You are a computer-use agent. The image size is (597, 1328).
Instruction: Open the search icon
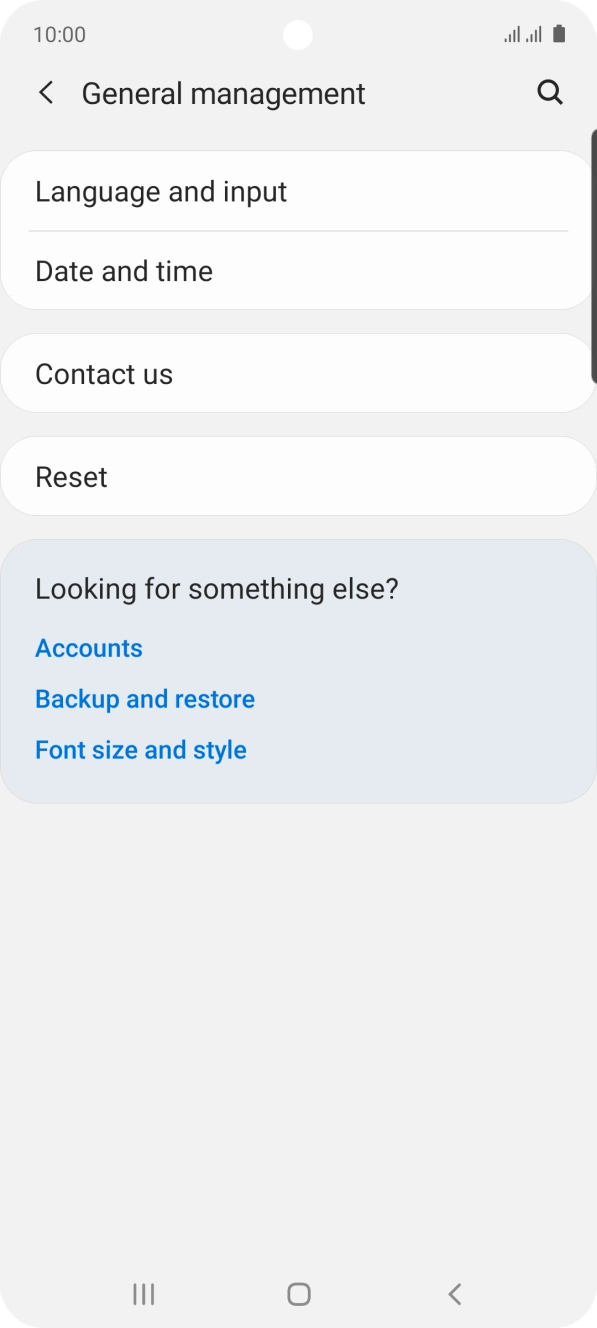[x=550, y=93]
